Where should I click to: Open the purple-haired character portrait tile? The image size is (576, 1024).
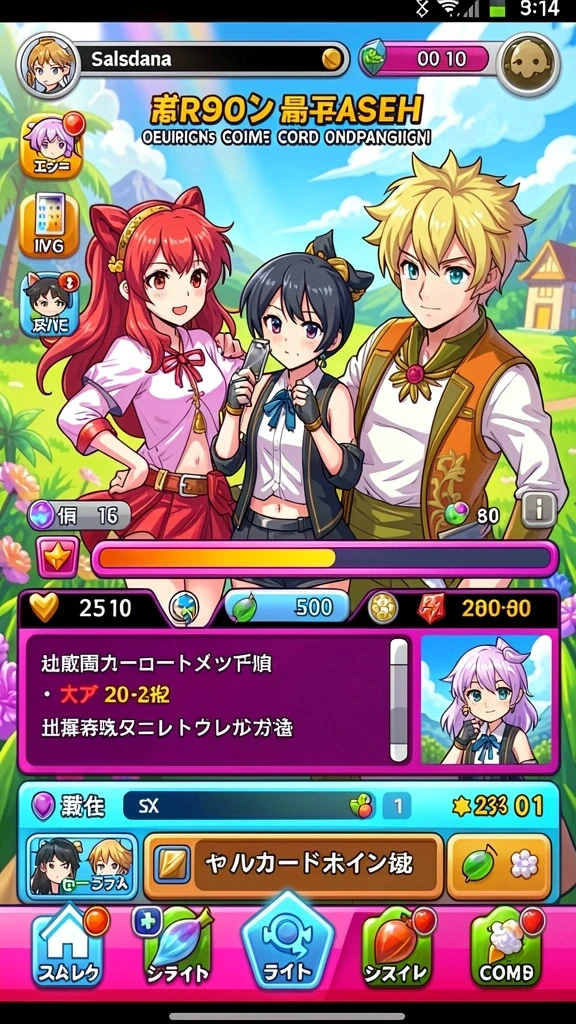[487, 699]
